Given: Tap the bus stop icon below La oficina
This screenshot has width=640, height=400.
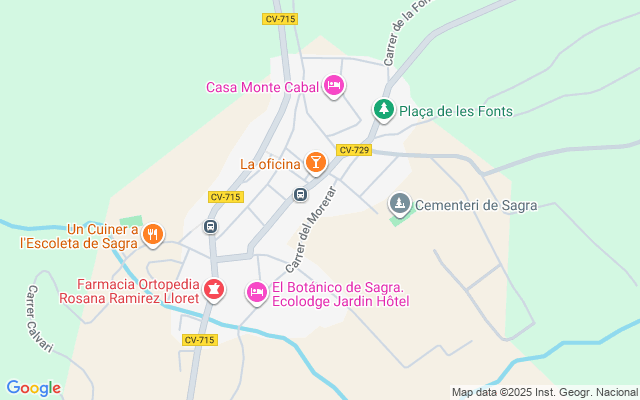Looking at the screenshot, I should tap(299, 193).
